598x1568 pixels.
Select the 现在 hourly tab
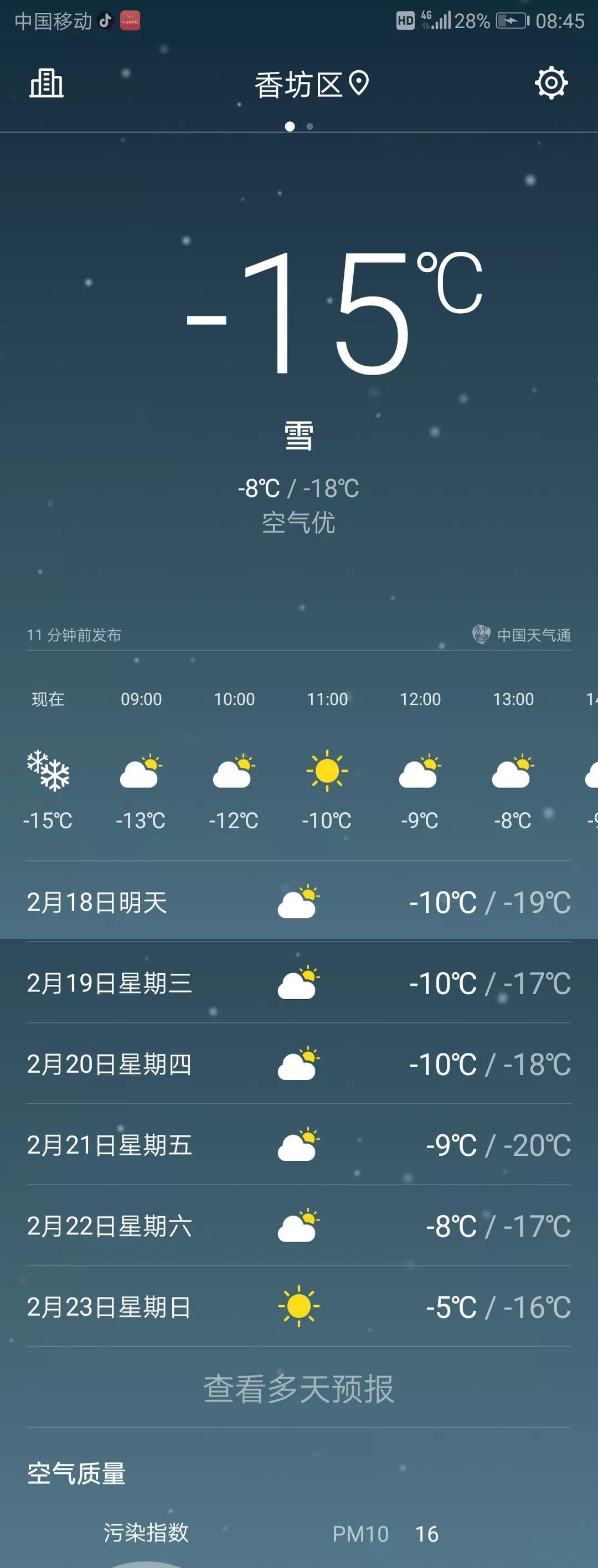point(49,700)
